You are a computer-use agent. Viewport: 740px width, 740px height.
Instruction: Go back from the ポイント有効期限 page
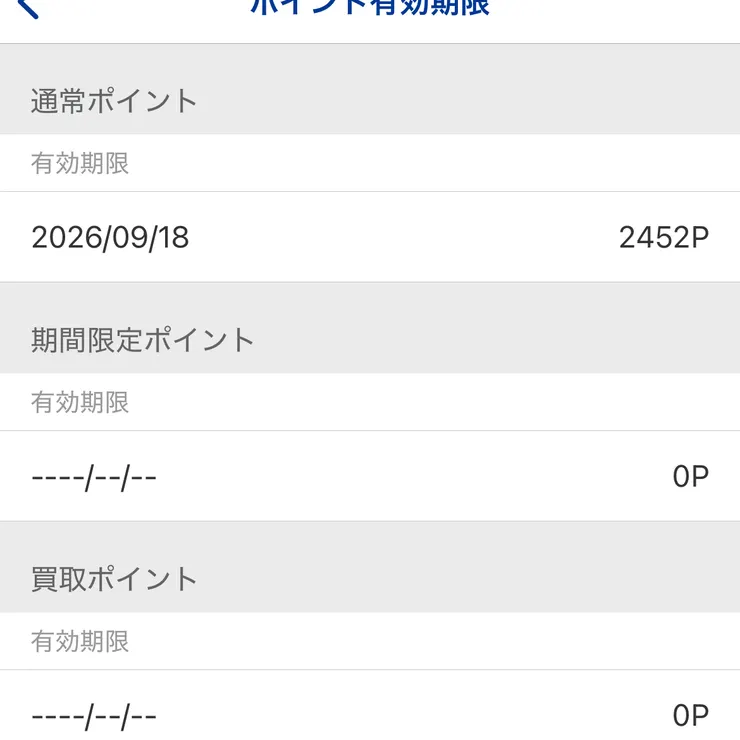(28, 8)
